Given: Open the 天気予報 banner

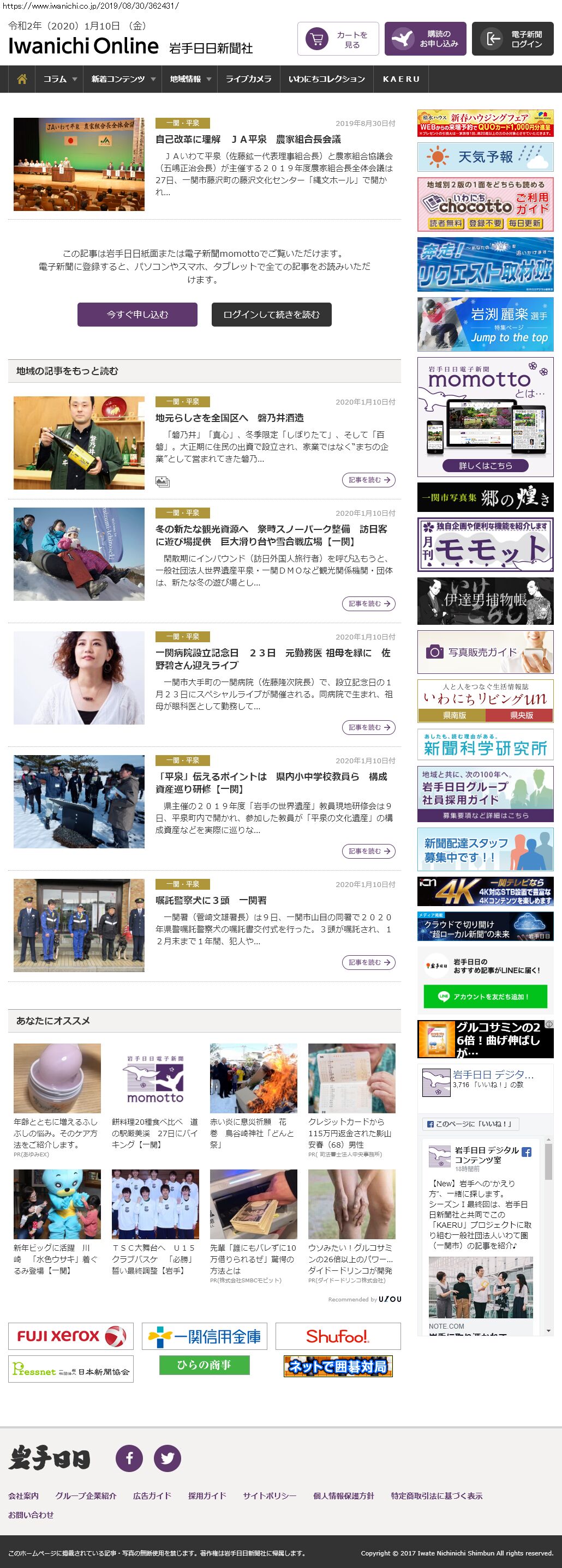Looking at the screenshot, I should [x=485, y=157].
